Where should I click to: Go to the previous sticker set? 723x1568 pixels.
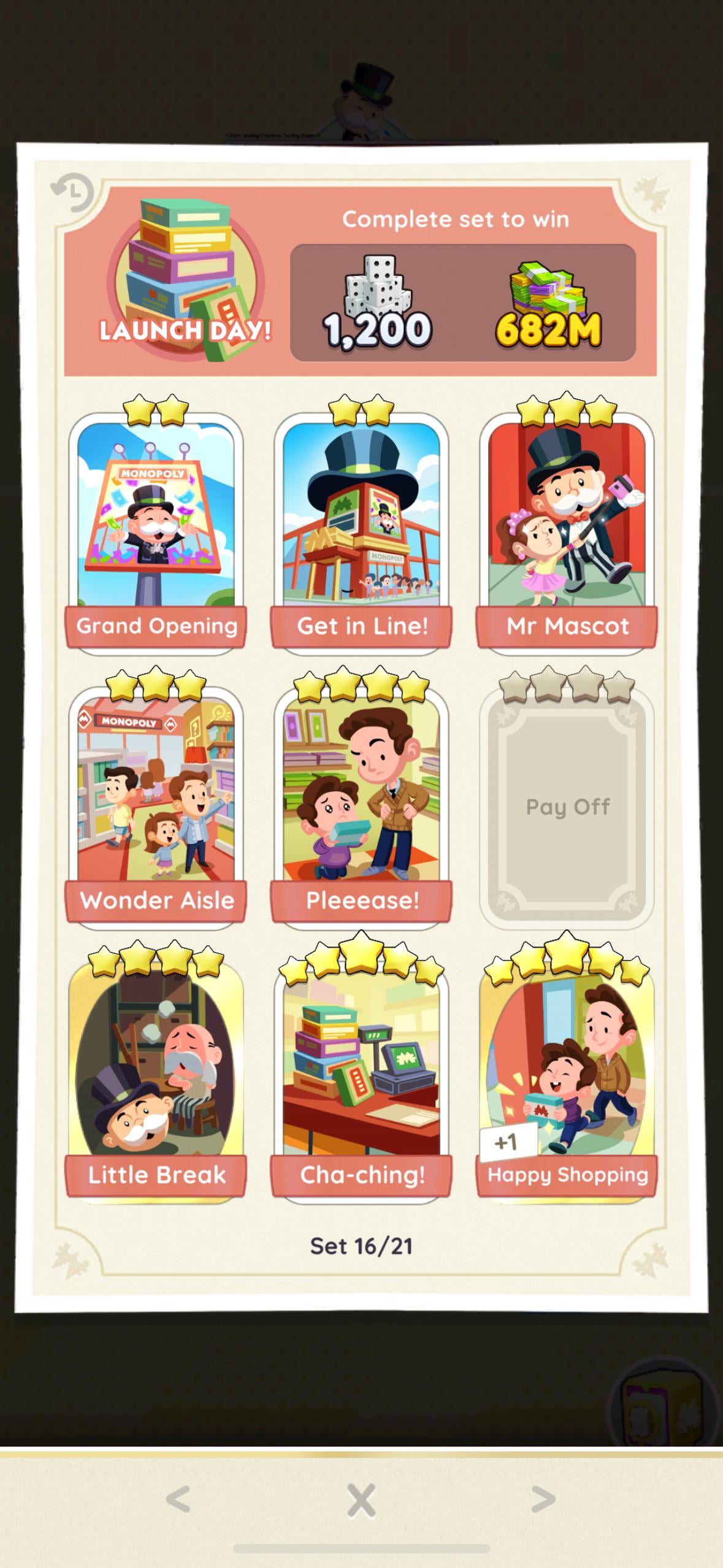pyautogui.click(x=178, y=1499)
